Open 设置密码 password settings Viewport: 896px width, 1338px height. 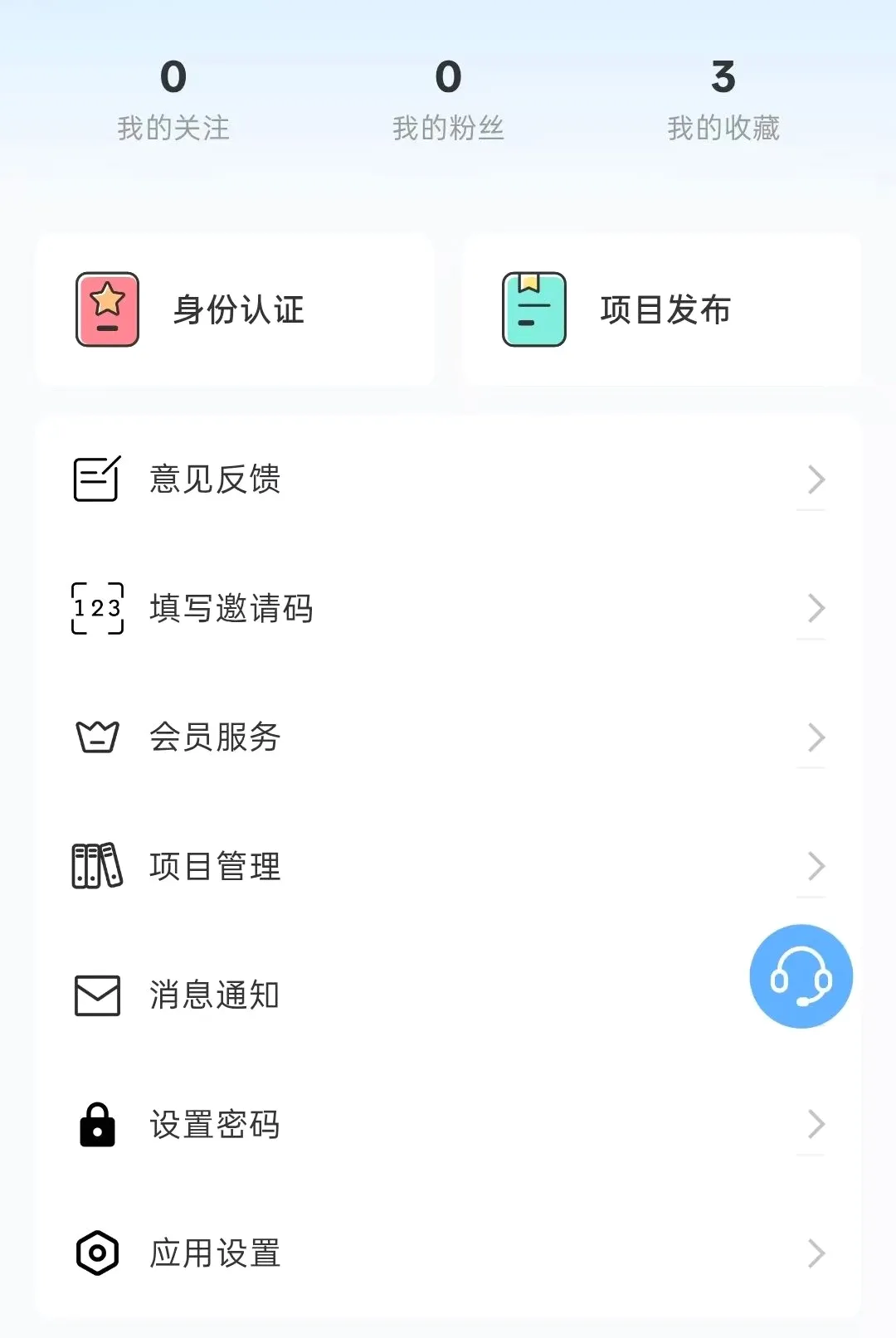pyautogui.click(x=448, y=1125)
